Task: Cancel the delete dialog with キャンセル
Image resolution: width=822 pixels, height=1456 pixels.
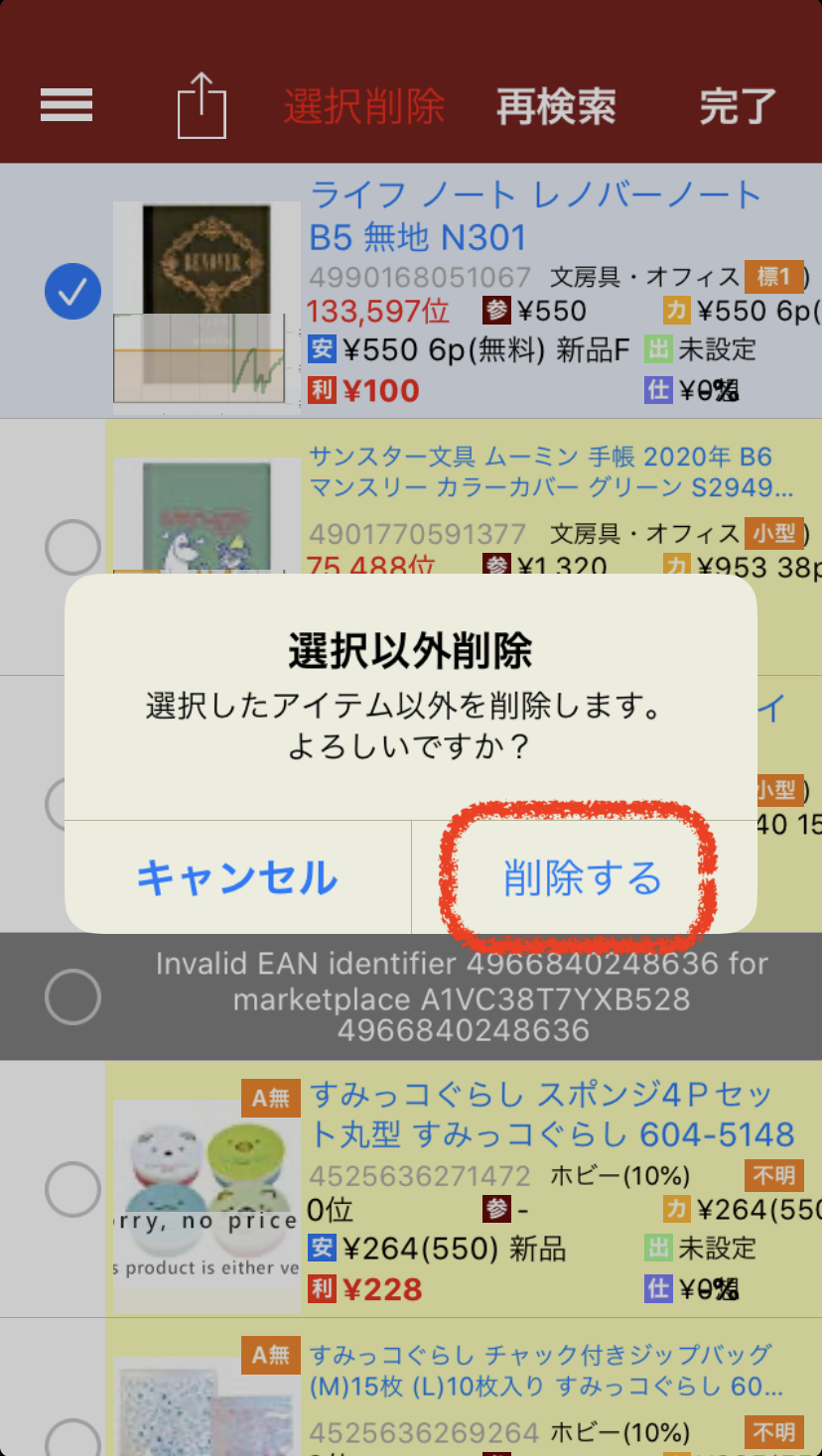Action: (x=237, y=878)
